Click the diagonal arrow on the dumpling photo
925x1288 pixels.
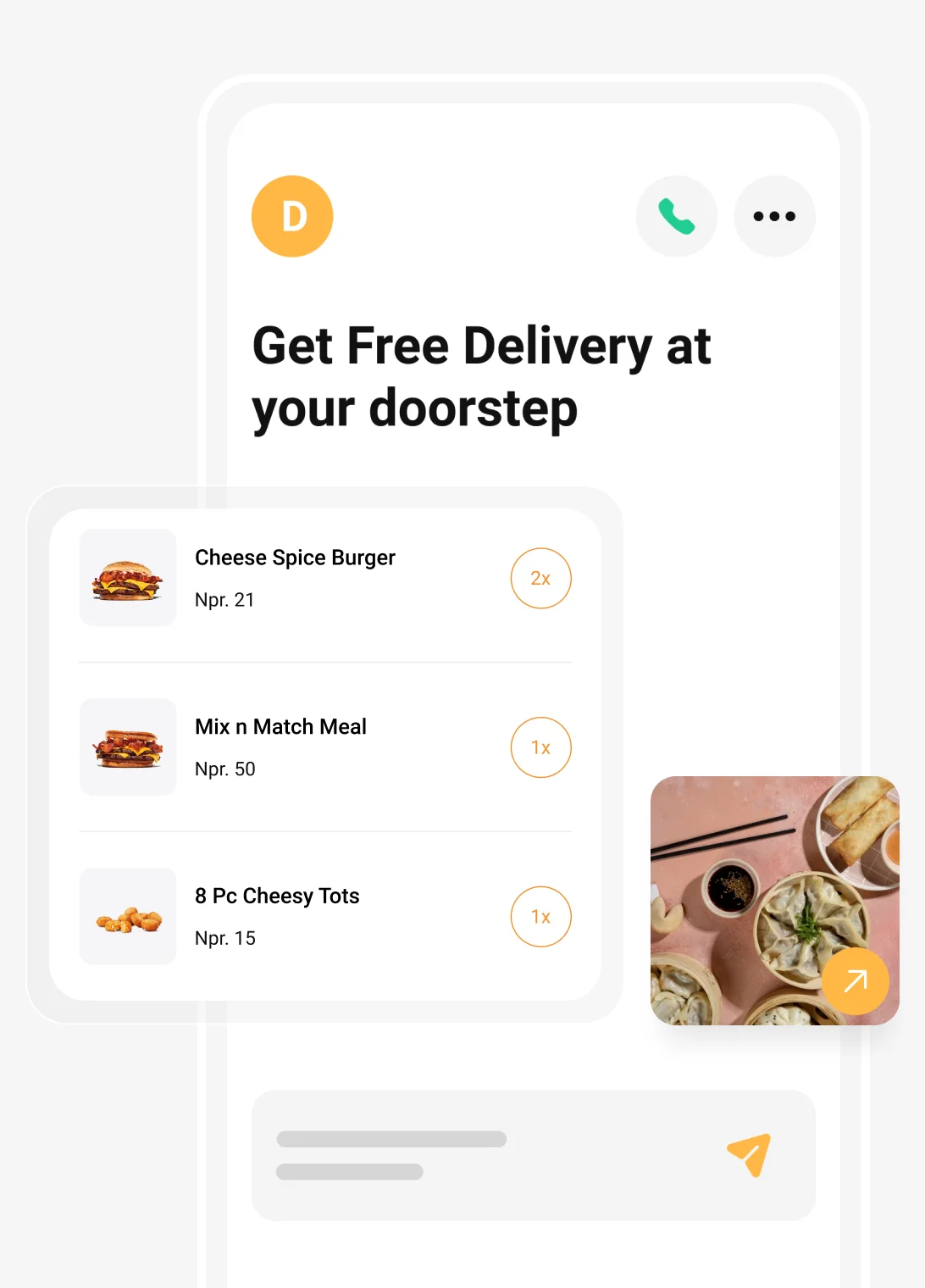coord(856,980)
